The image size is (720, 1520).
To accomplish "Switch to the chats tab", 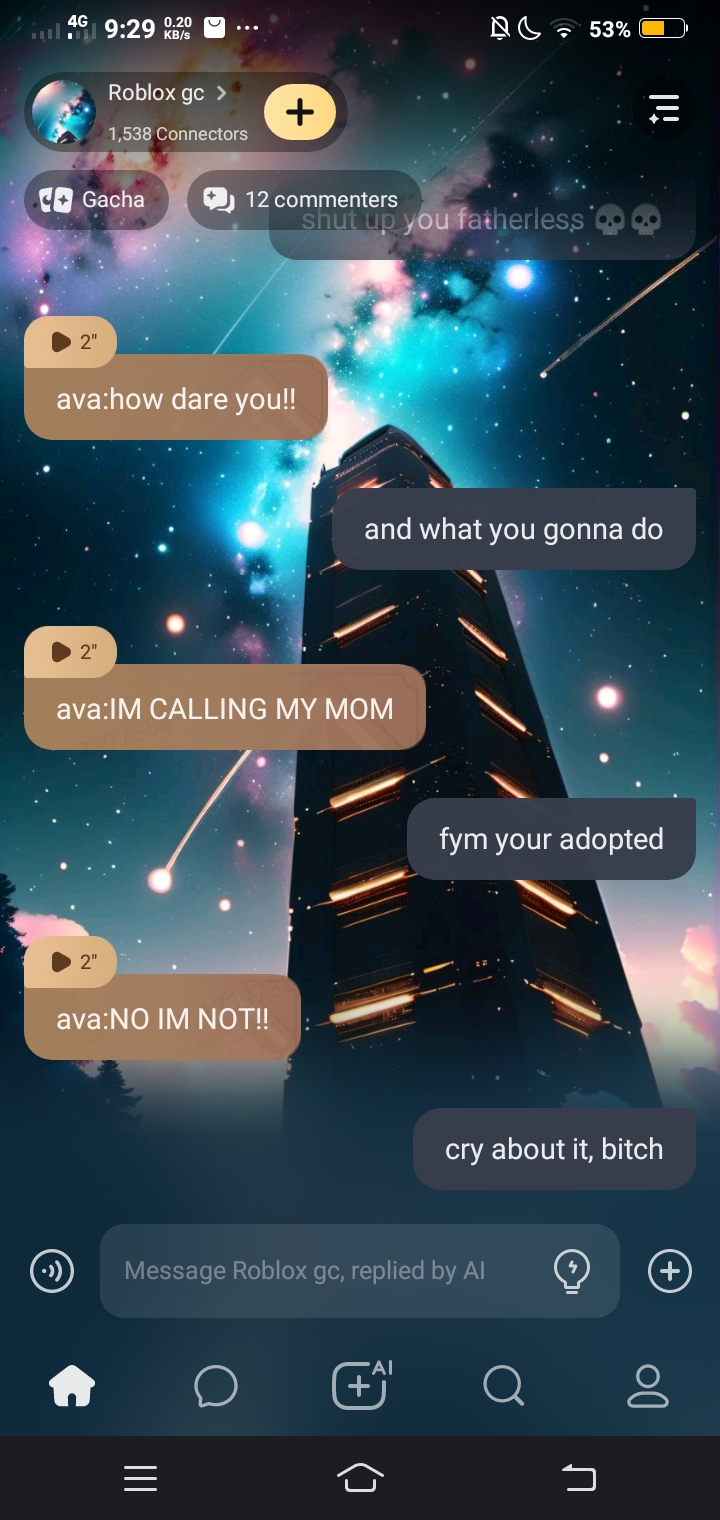I will pyautogui.click(x=215, y=1386).
